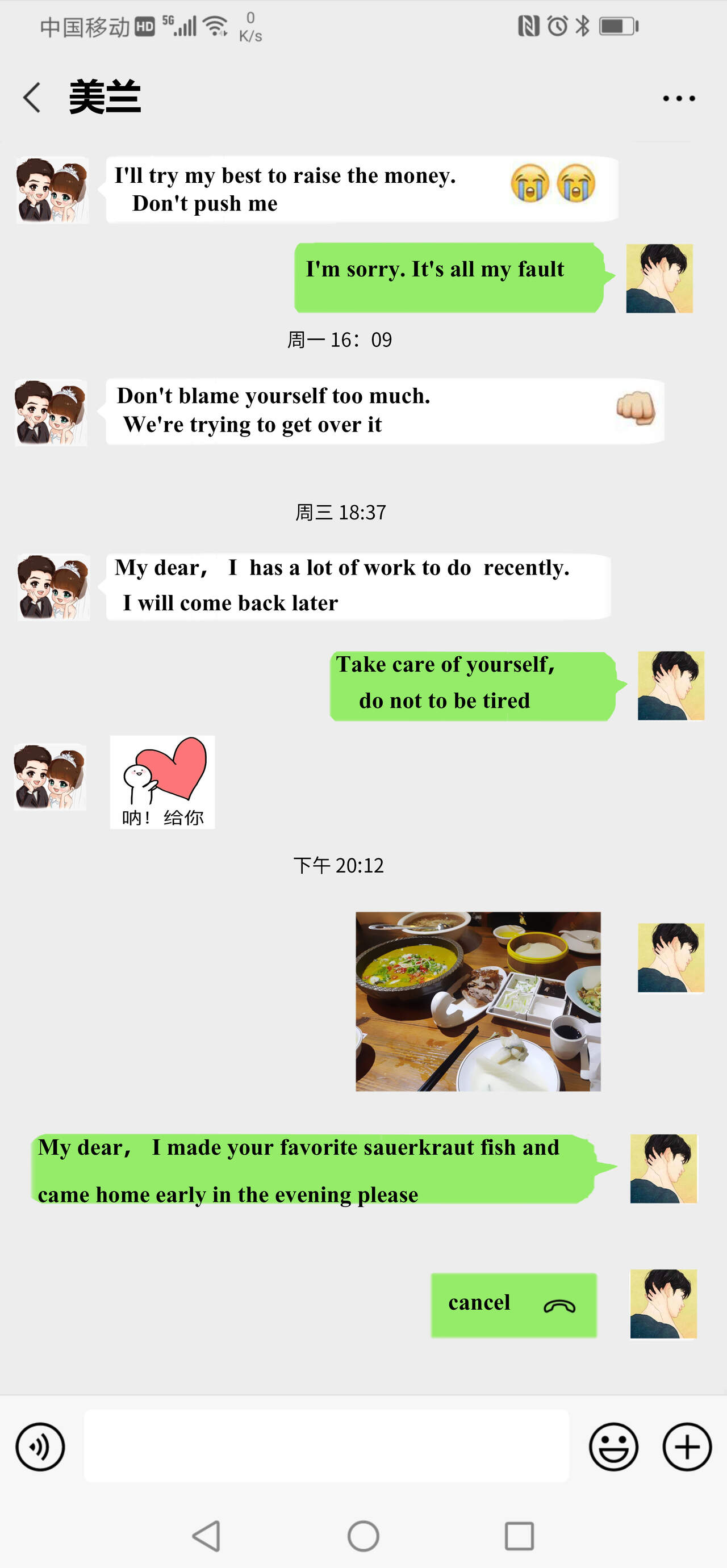Open the sent food photo
727x1568 pixels.
coord(478,1001)
